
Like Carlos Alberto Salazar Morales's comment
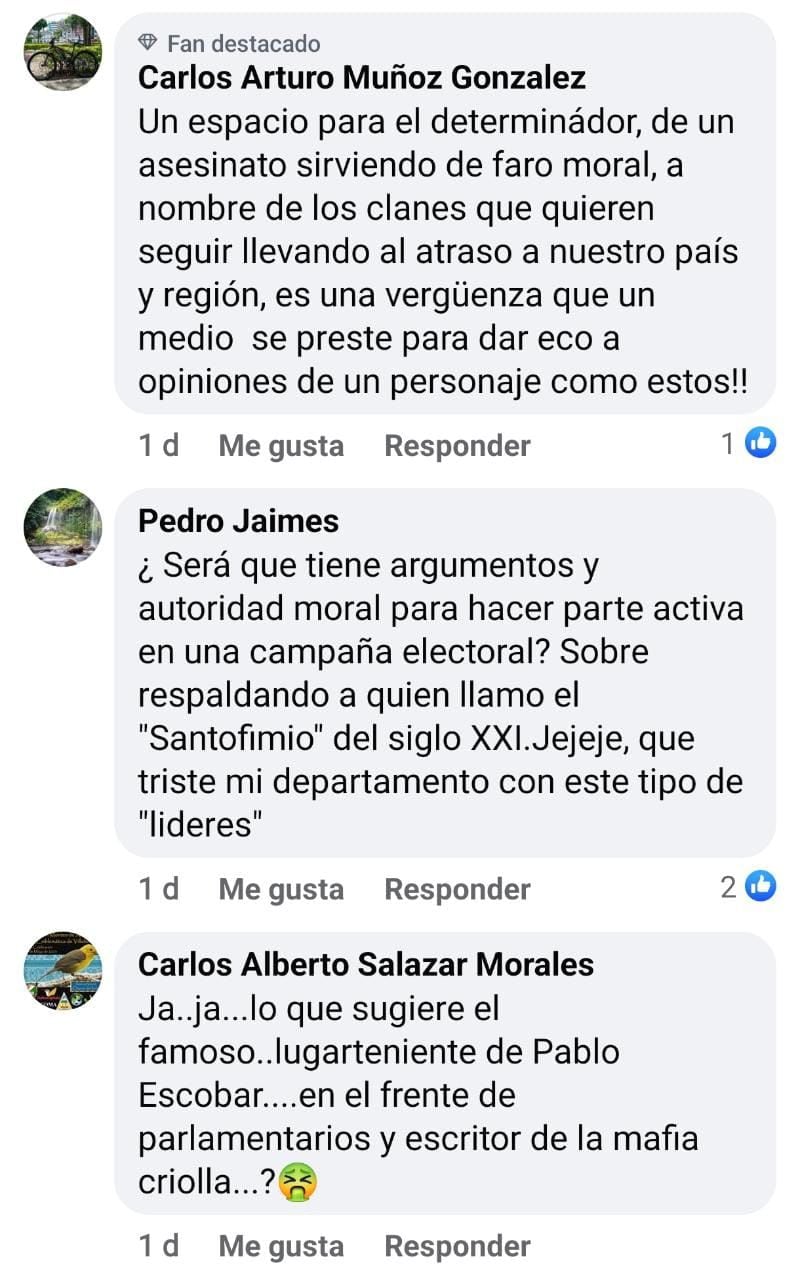pos(281,1246)
